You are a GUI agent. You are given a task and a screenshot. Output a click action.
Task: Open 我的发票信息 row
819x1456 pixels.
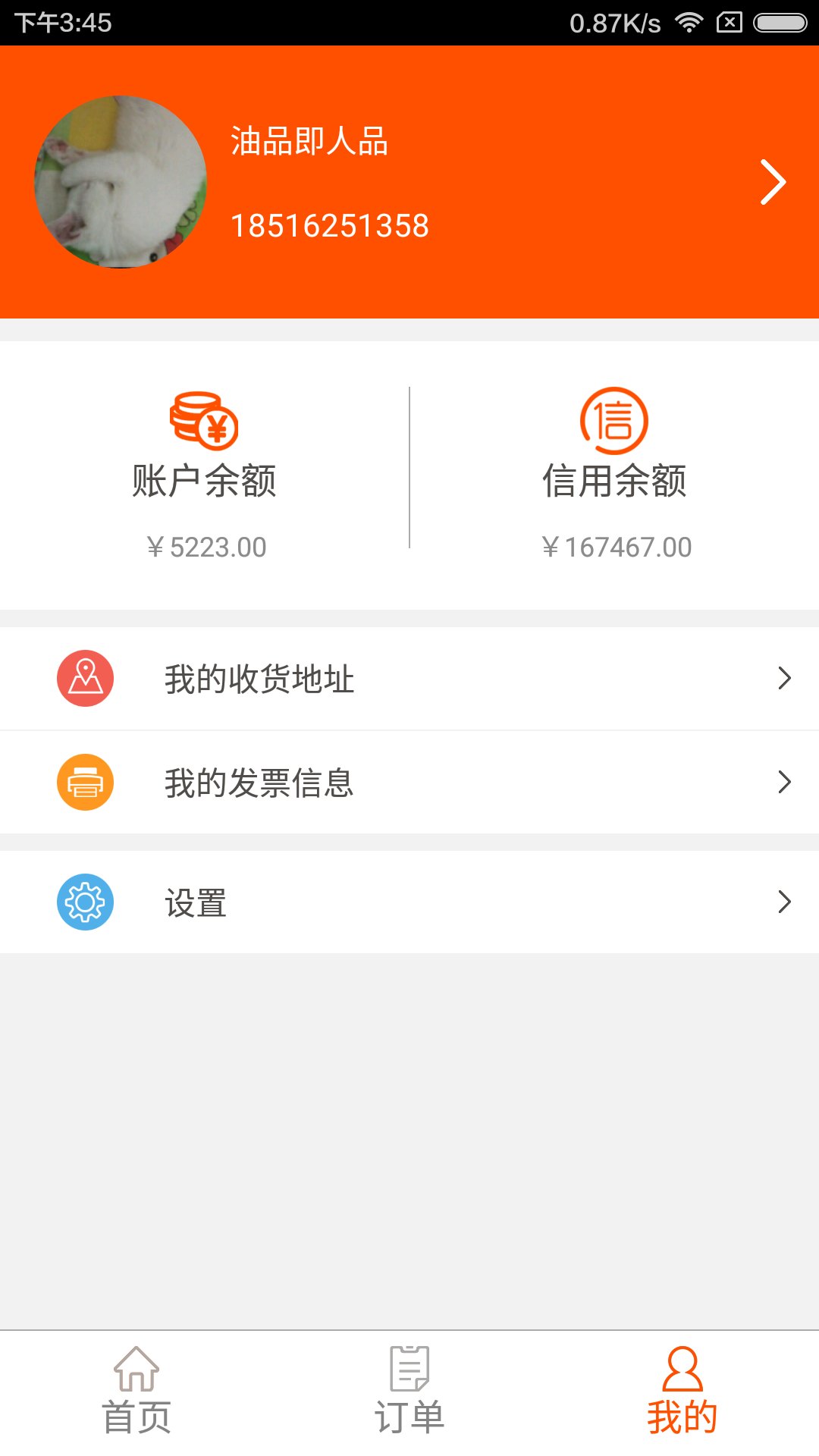coord(409,783)
